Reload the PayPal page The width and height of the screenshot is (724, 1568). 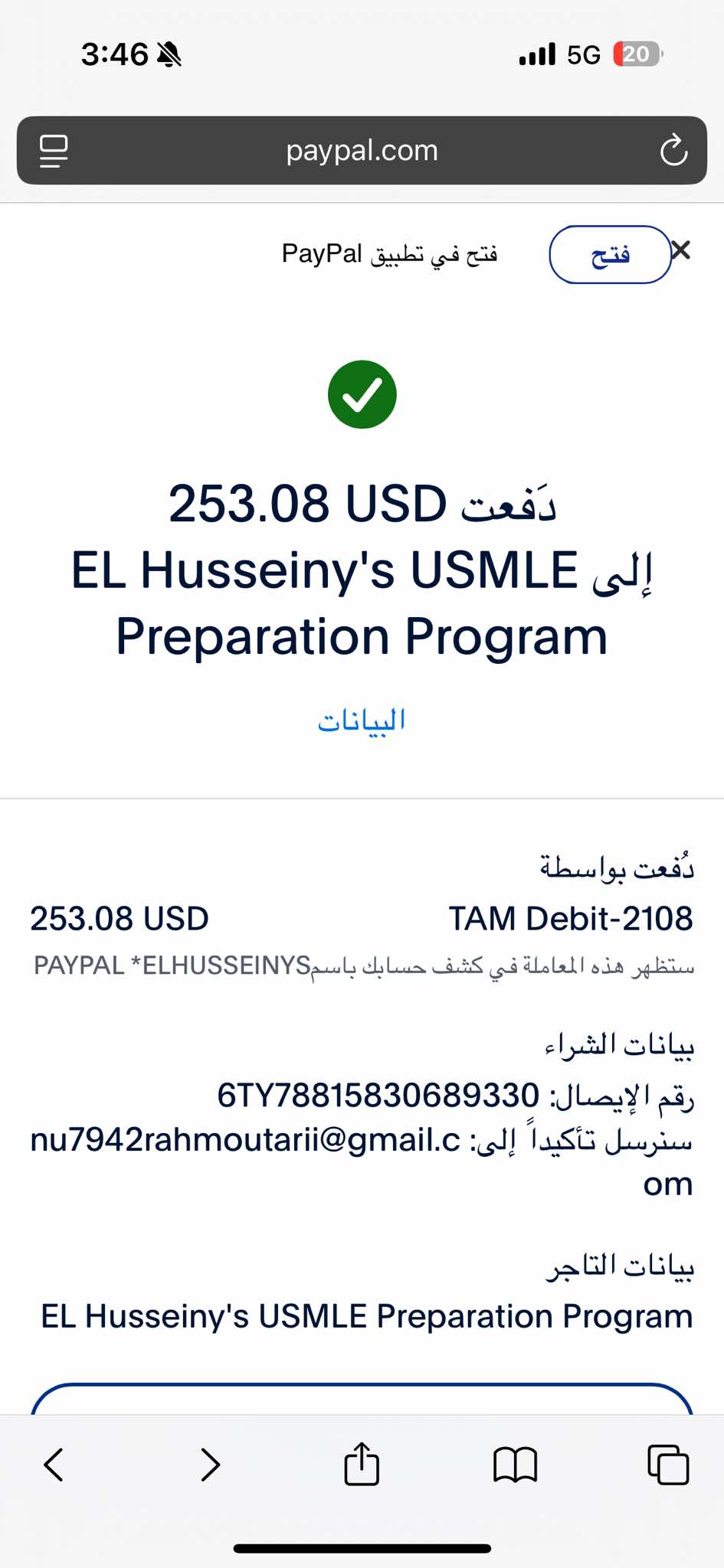(x=673, y=151)
